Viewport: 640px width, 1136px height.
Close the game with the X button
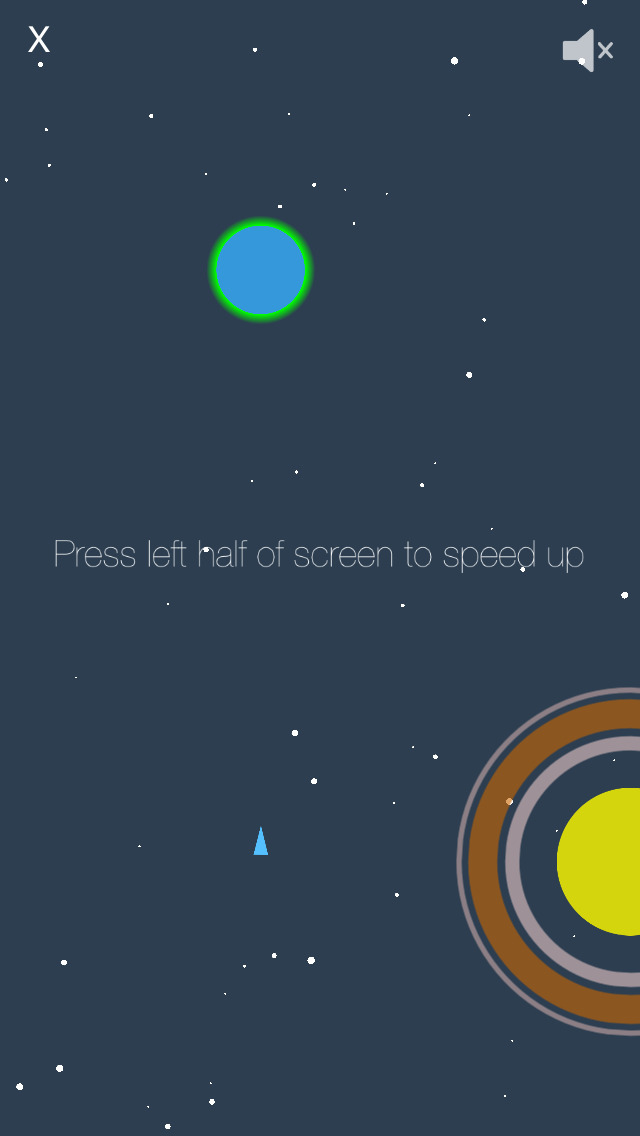tap(38, 40)
